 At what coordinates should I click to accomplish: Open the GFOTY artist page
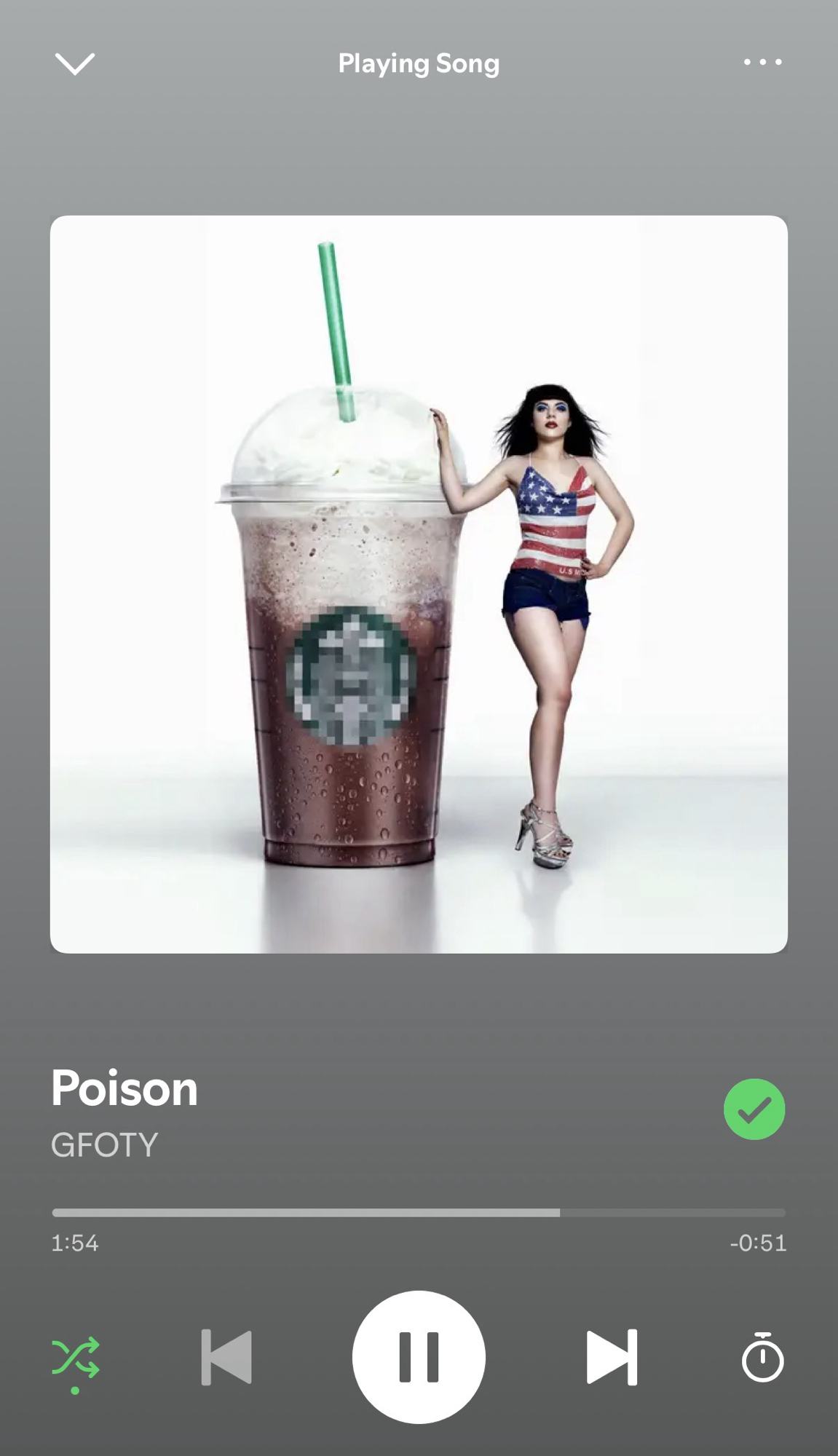[x=104, y=1144]
